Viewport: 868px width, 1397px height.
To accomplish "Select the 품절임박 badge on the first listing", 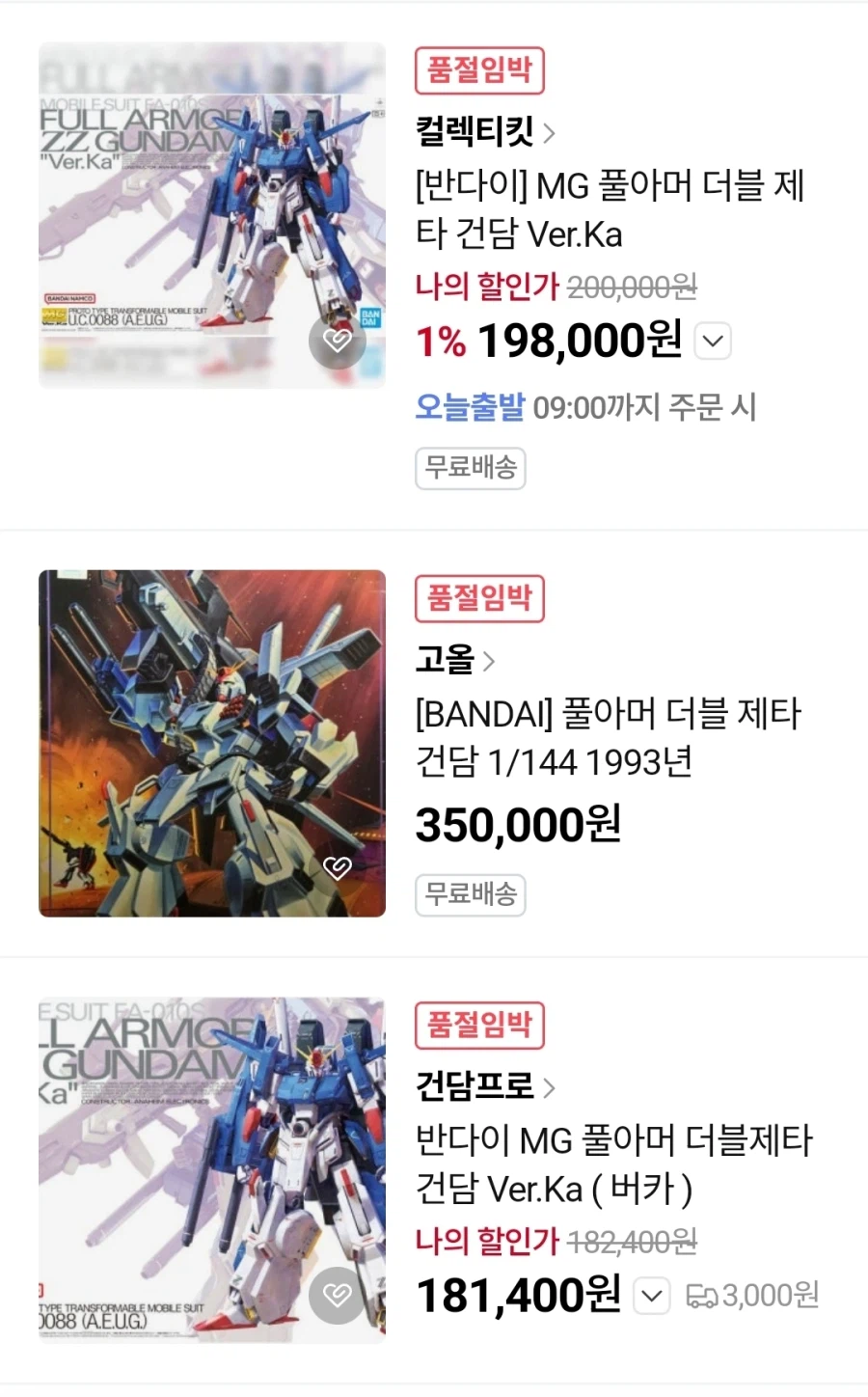I will [x=479, y=70].
